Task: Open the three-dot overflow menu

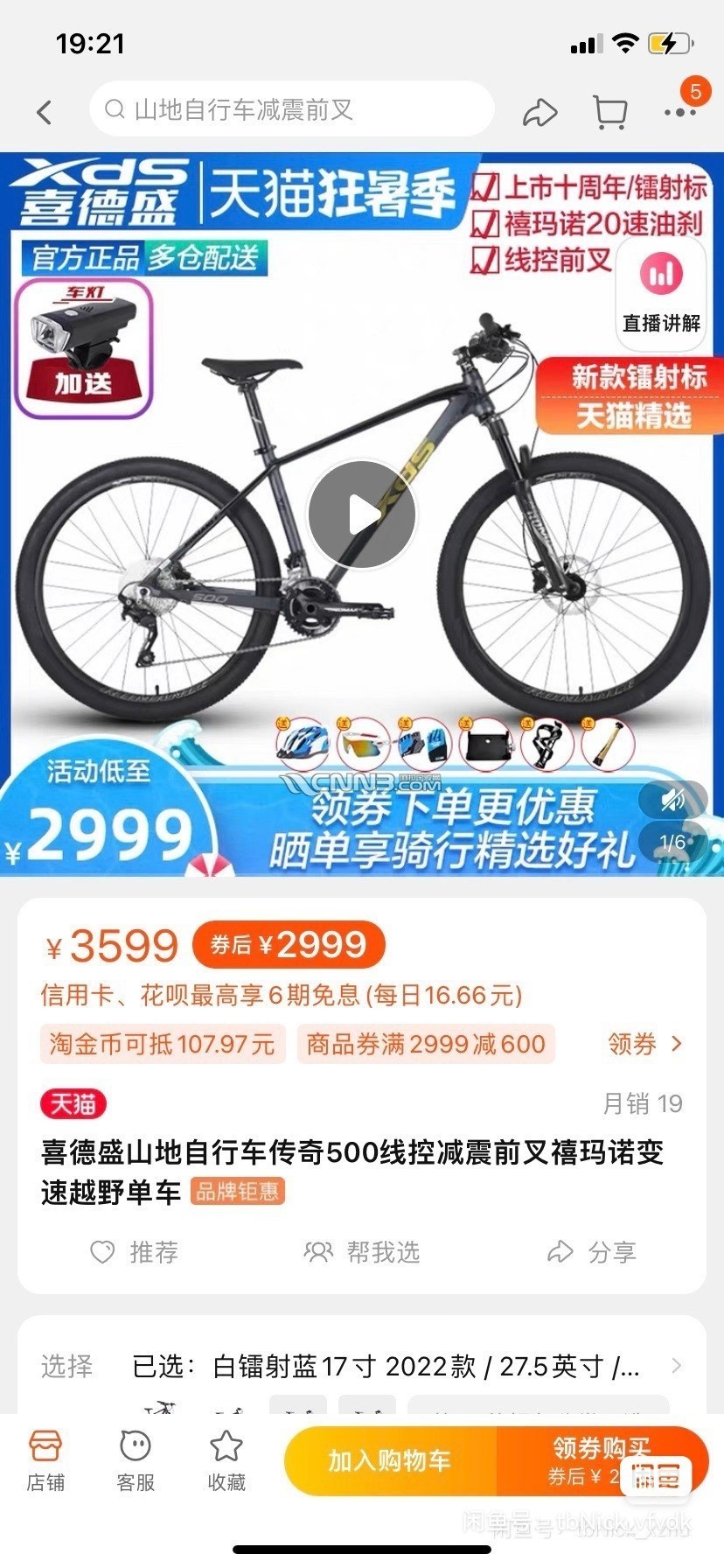Action: [x=679, y=112]
